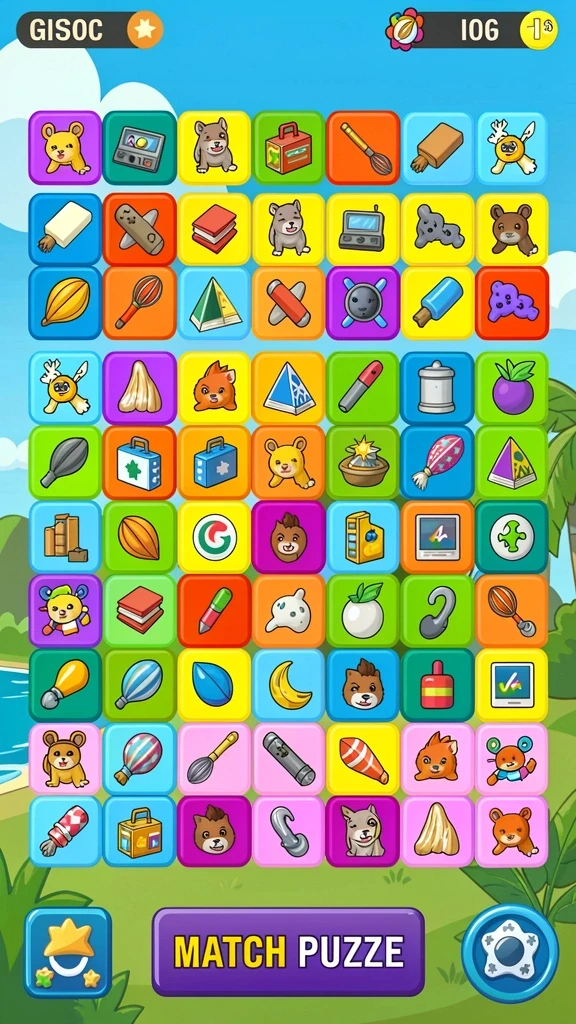
Task: Select the wooden blocks tile
Action: [65, 537]
